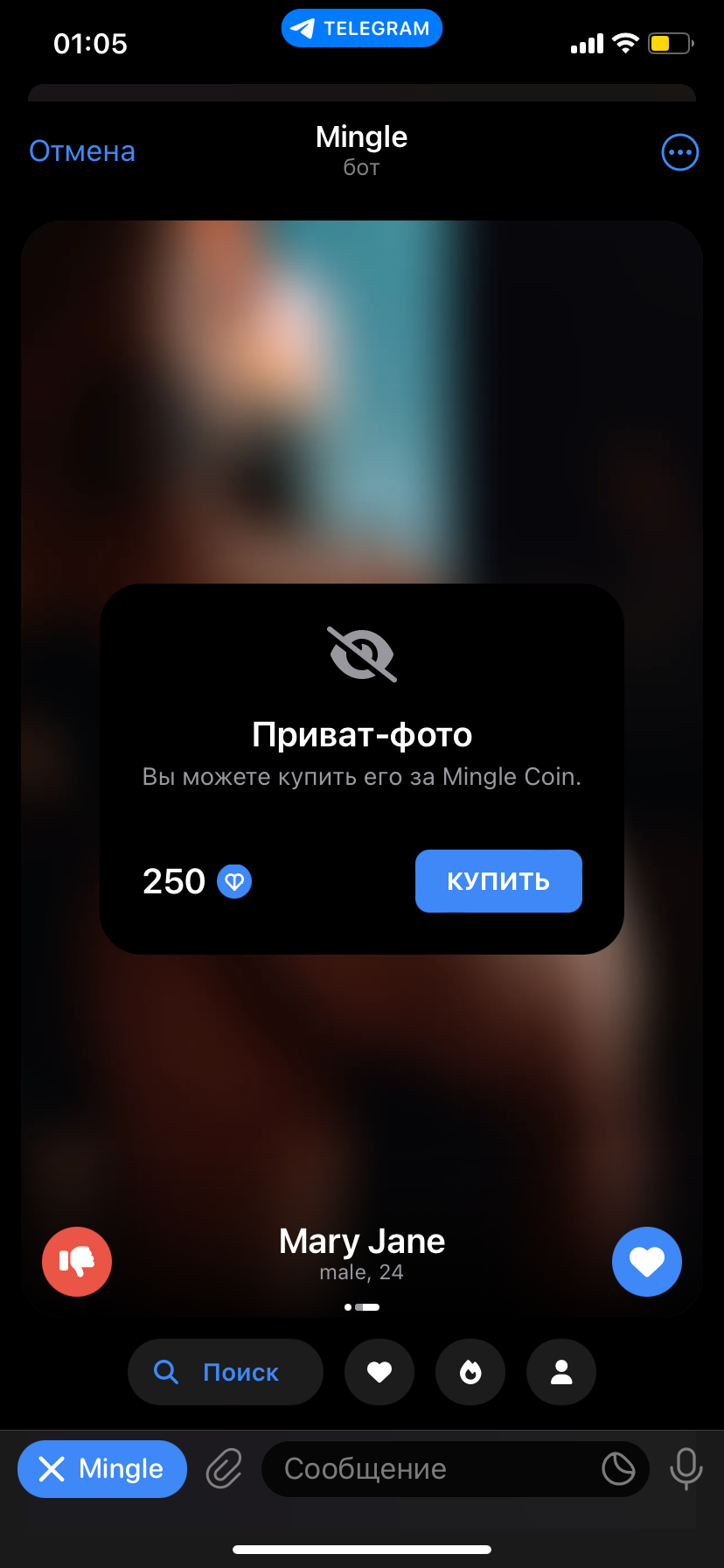Dislike Mary Jane's profile
The height and width of the screenshot is (1568, 724).
[77, 1262]
